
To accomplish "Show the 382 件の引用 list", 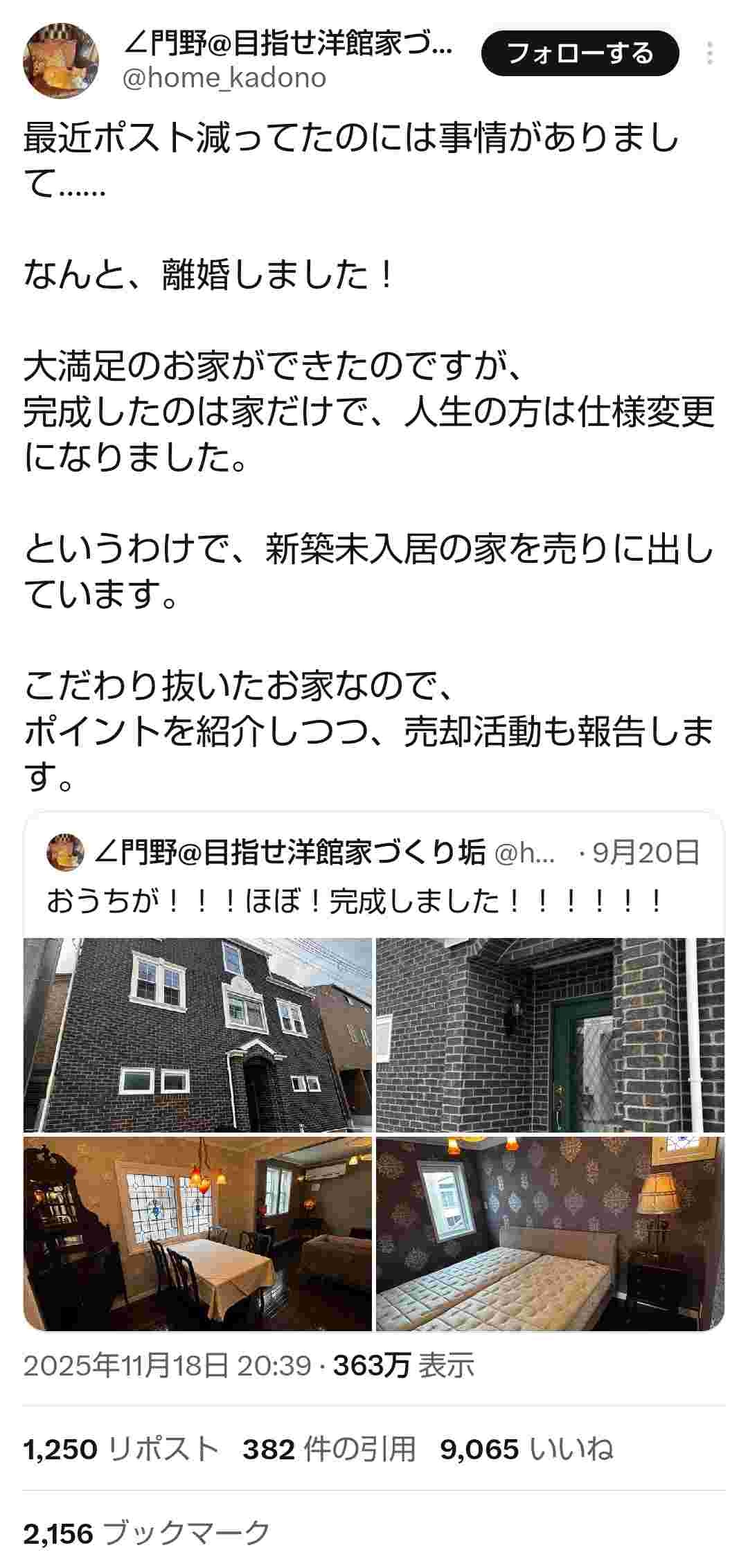I will (x=329, y=1449).
